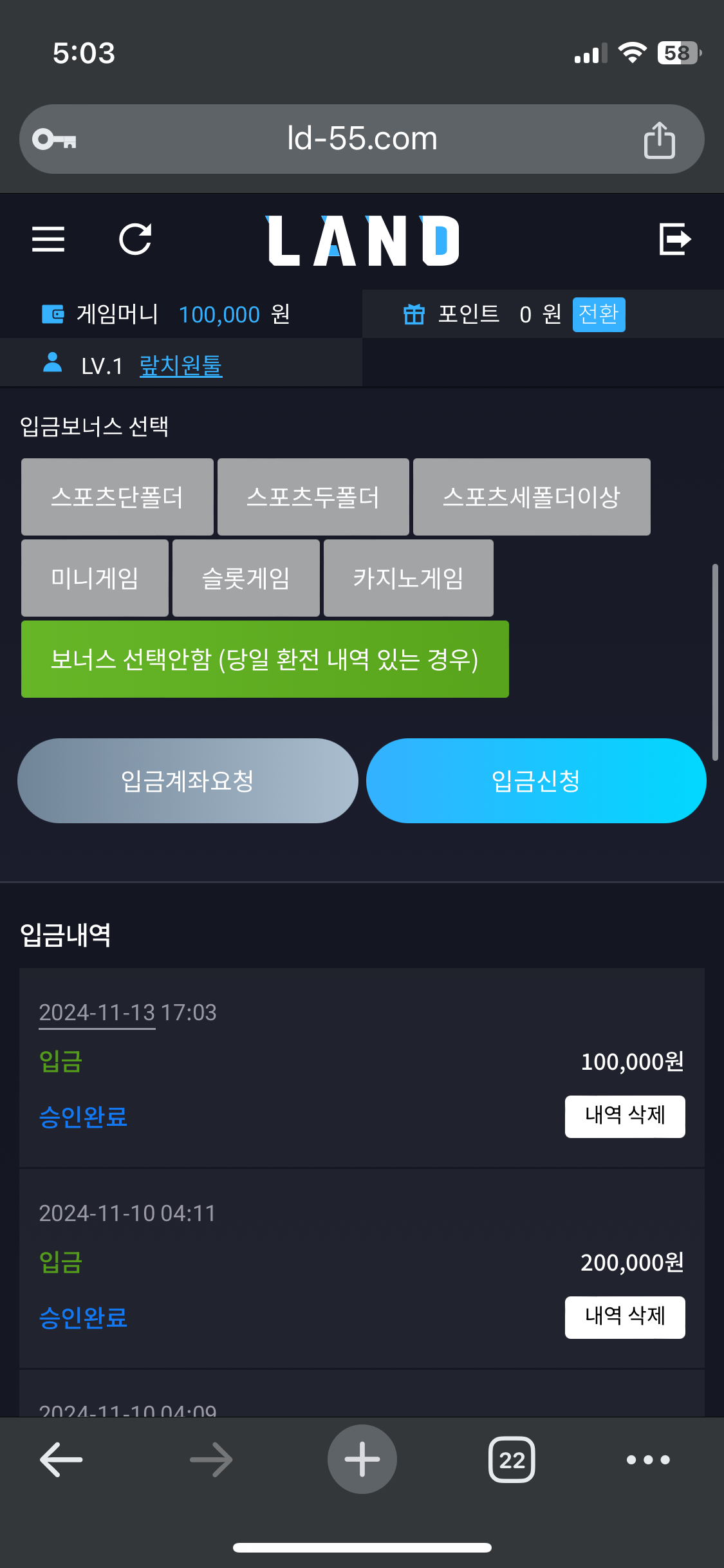Share the page from address bar
This screenshot has height=1568, width=724.
pos(659,140)
